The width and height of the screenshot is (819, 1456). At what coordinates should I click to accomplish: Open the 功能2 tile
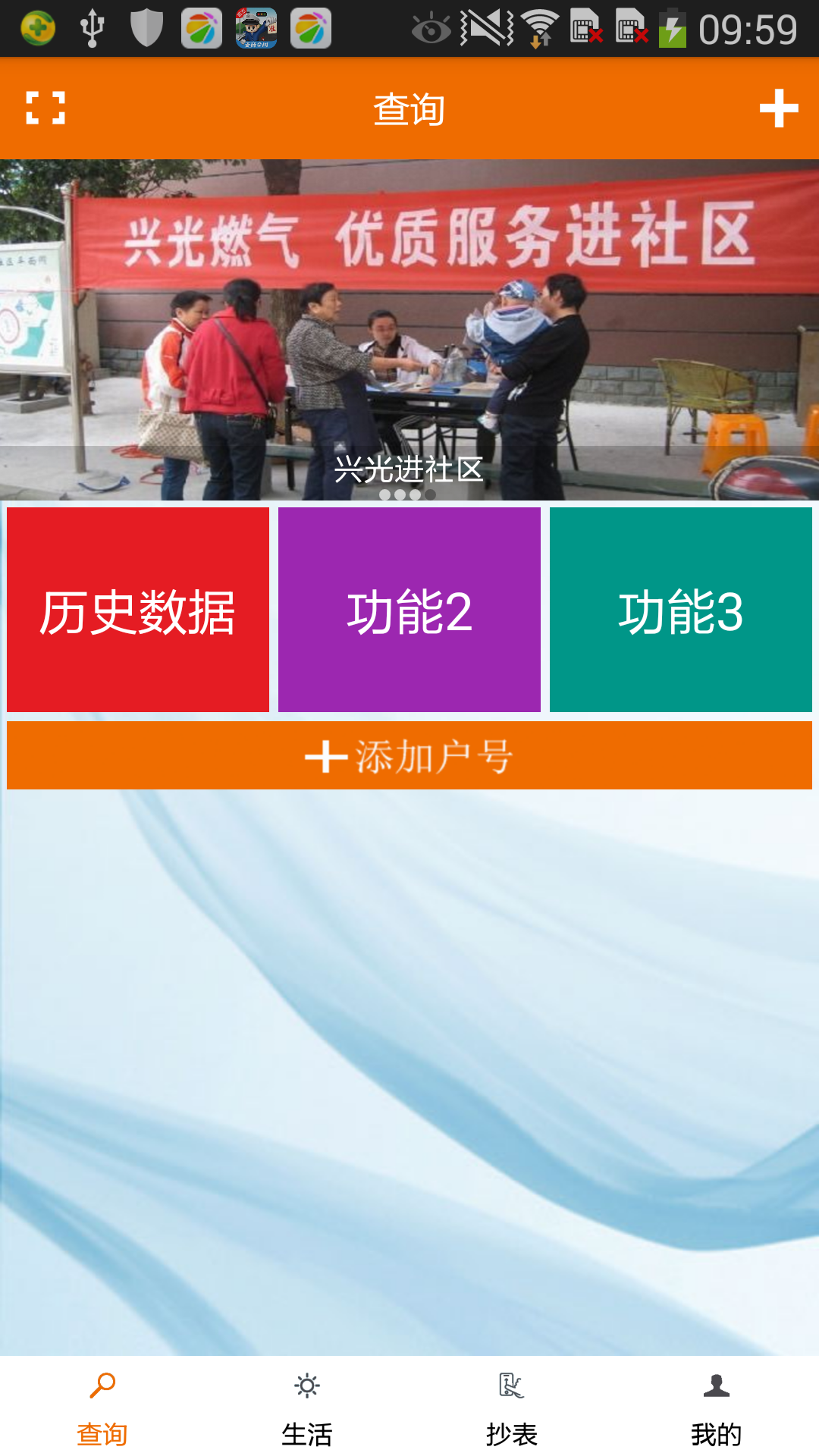(x=409, y=610)
